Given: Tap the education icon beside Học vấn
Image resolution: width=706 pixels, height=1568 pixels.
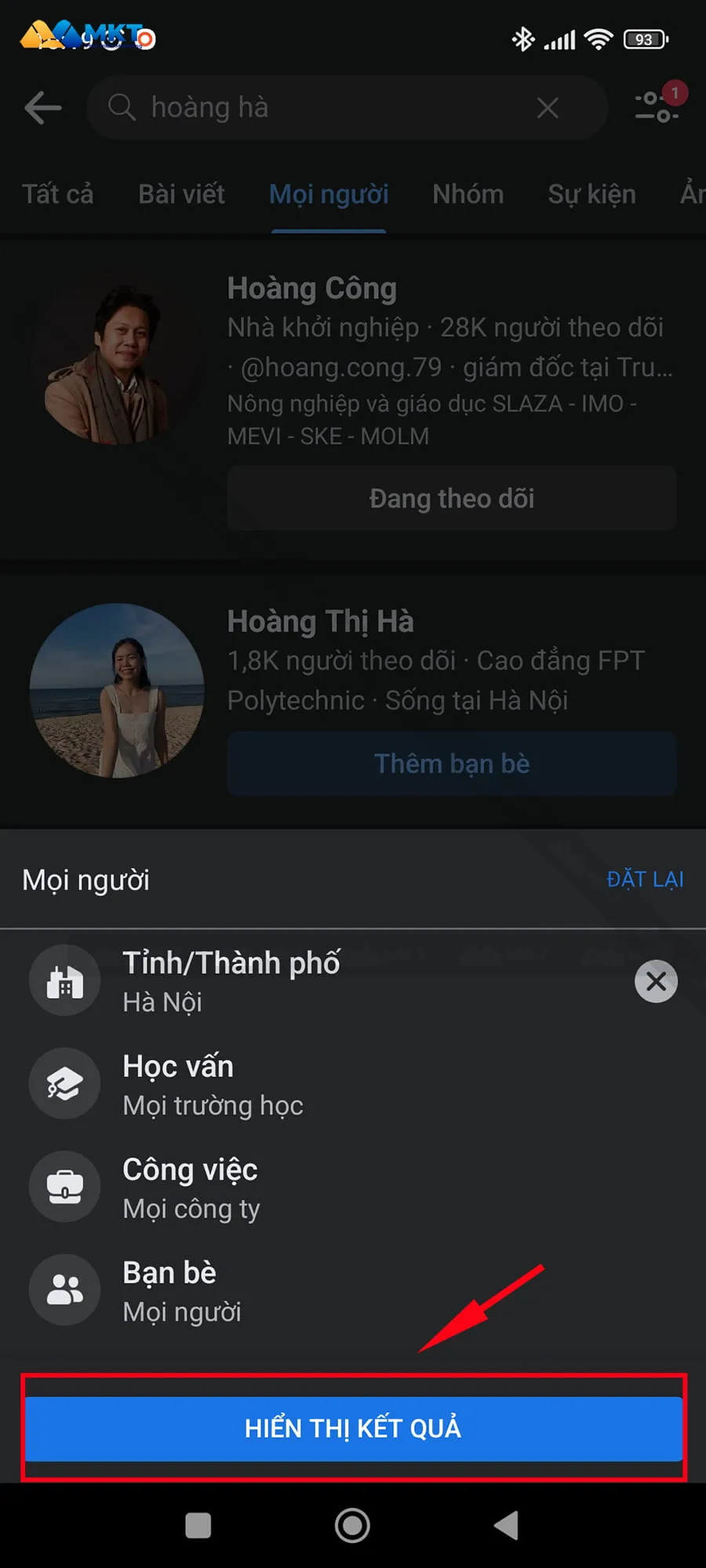Looking at the screenshot, I should point(64,1083).
